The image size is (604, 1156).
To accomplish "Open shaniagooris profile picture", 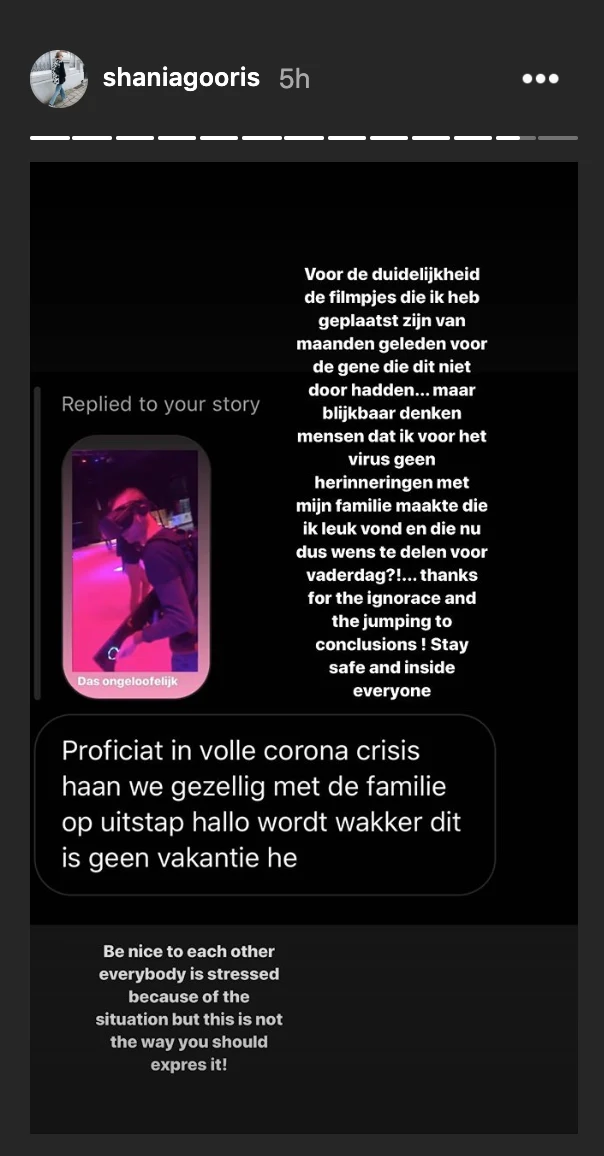I will click(59, 78).
